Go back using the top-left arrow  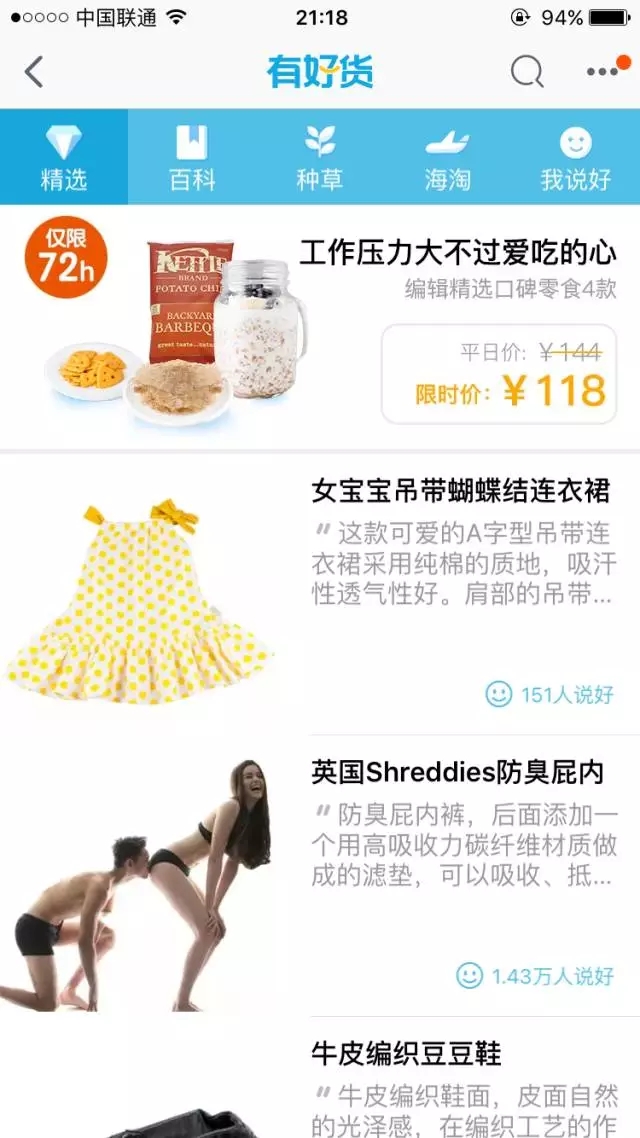coord(34,72)
